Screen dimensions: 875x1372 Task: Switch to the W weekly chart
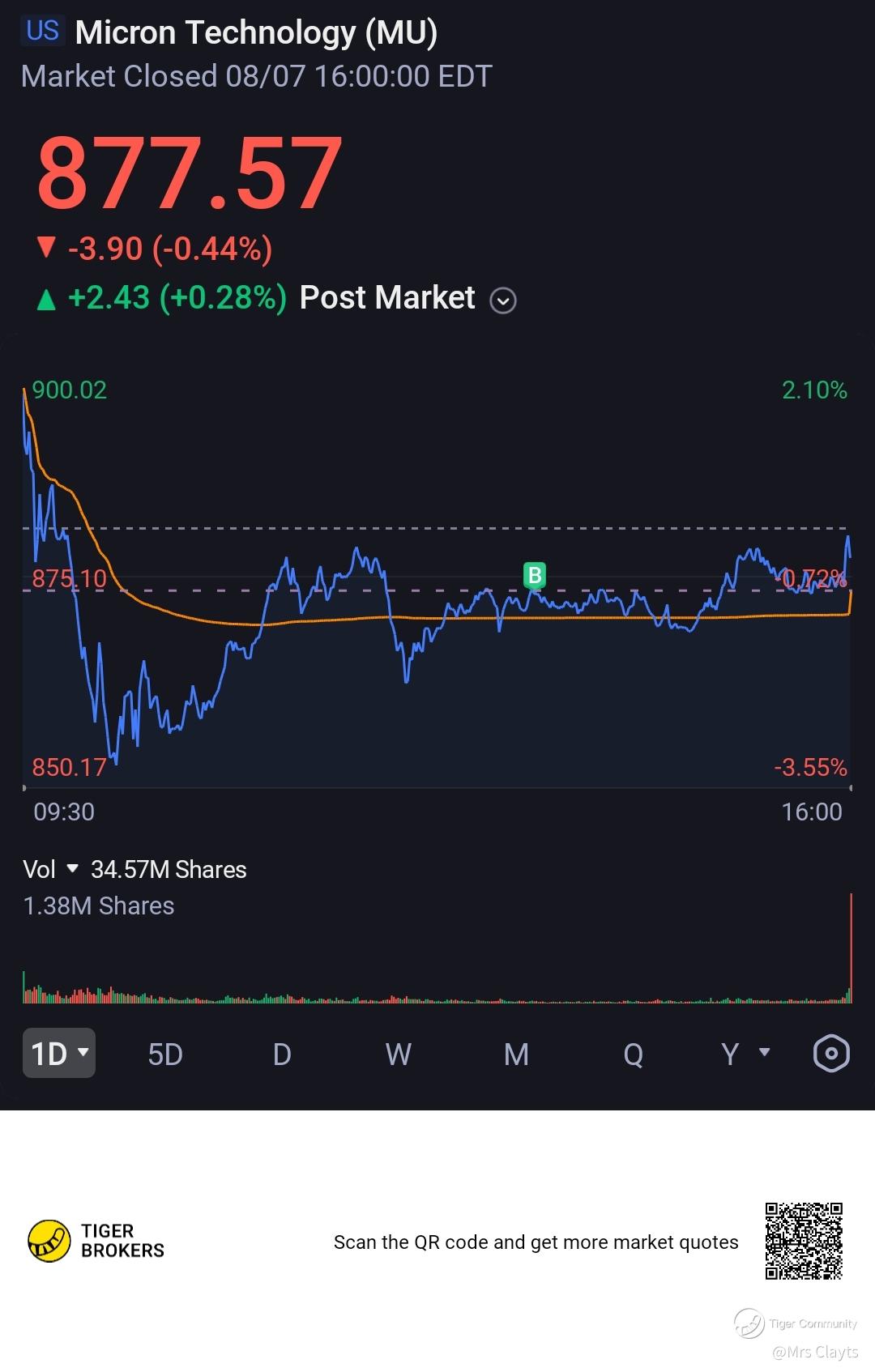point(399,1055)
